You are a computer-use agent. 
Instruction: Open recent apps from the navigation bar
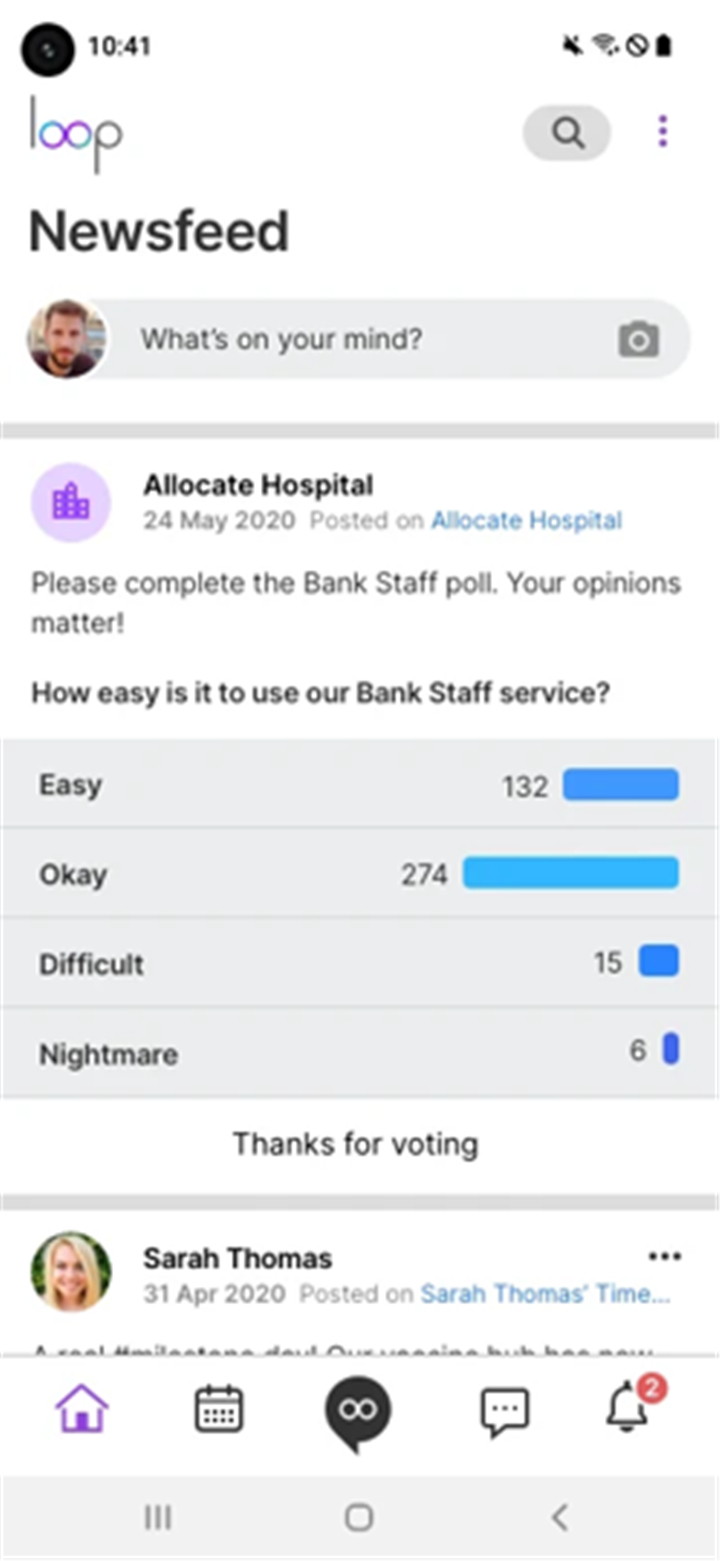[x=158, y=1517]
